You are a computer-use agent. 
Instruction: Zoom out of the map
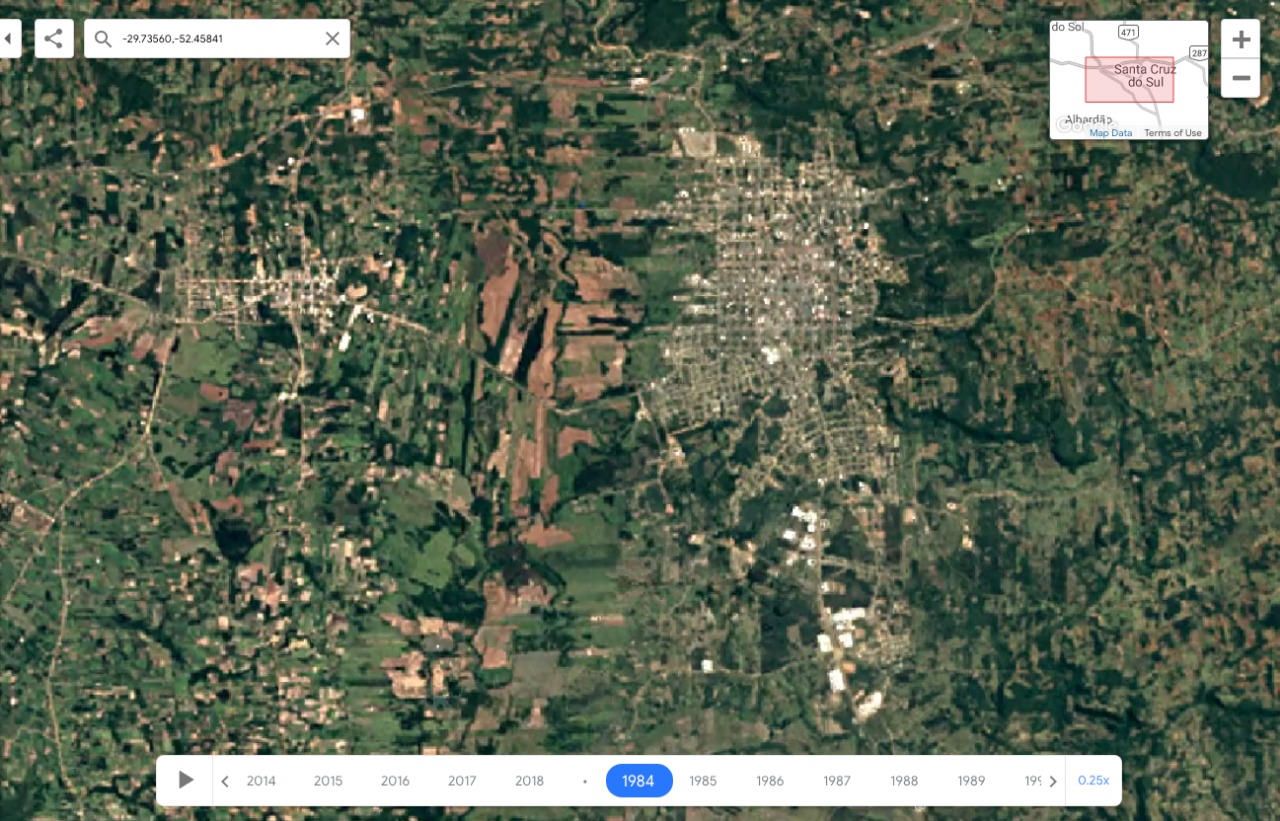click(x=1240, y=78)
